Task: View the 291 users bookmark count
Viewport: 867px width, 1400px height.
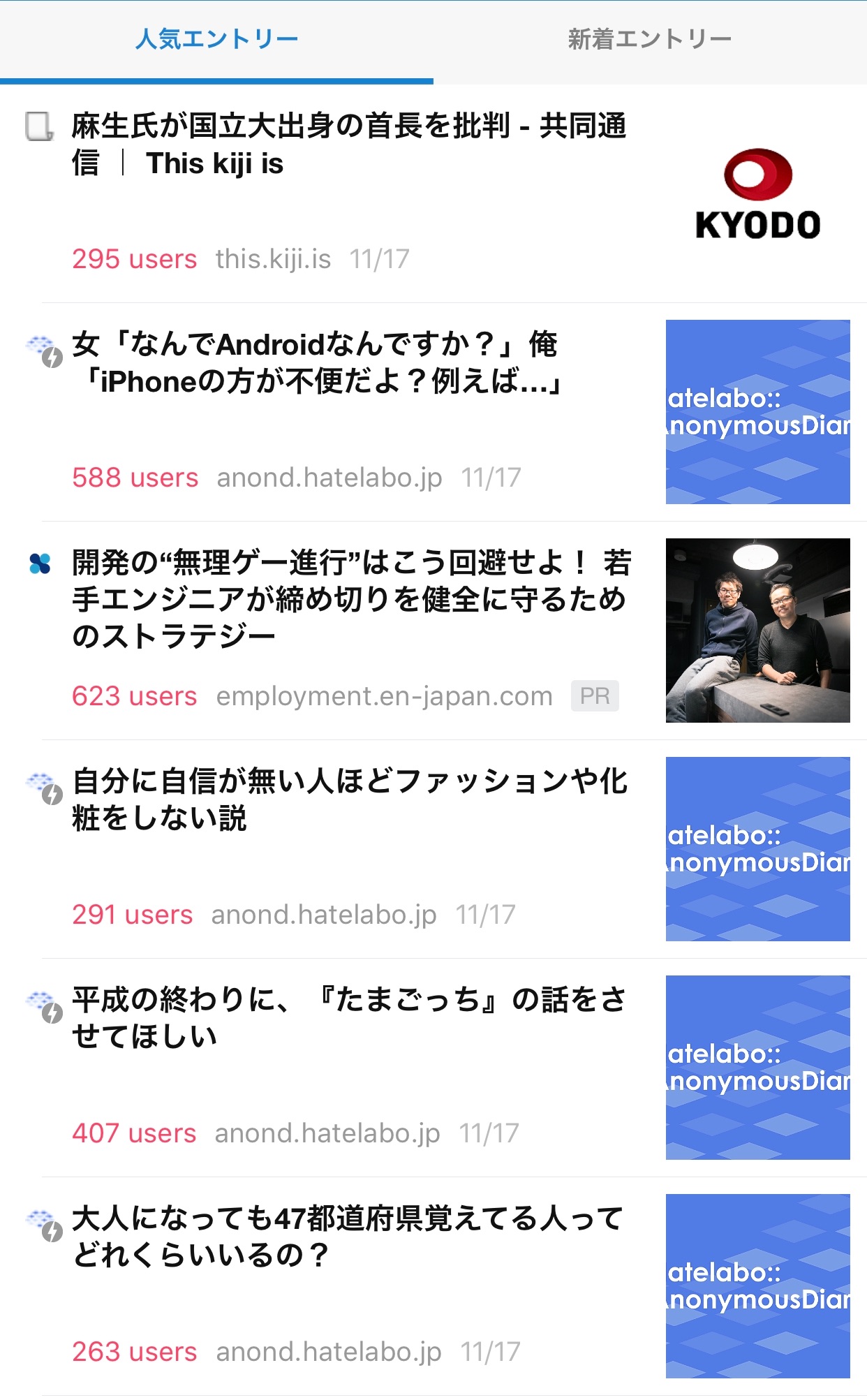Action: 133,915
